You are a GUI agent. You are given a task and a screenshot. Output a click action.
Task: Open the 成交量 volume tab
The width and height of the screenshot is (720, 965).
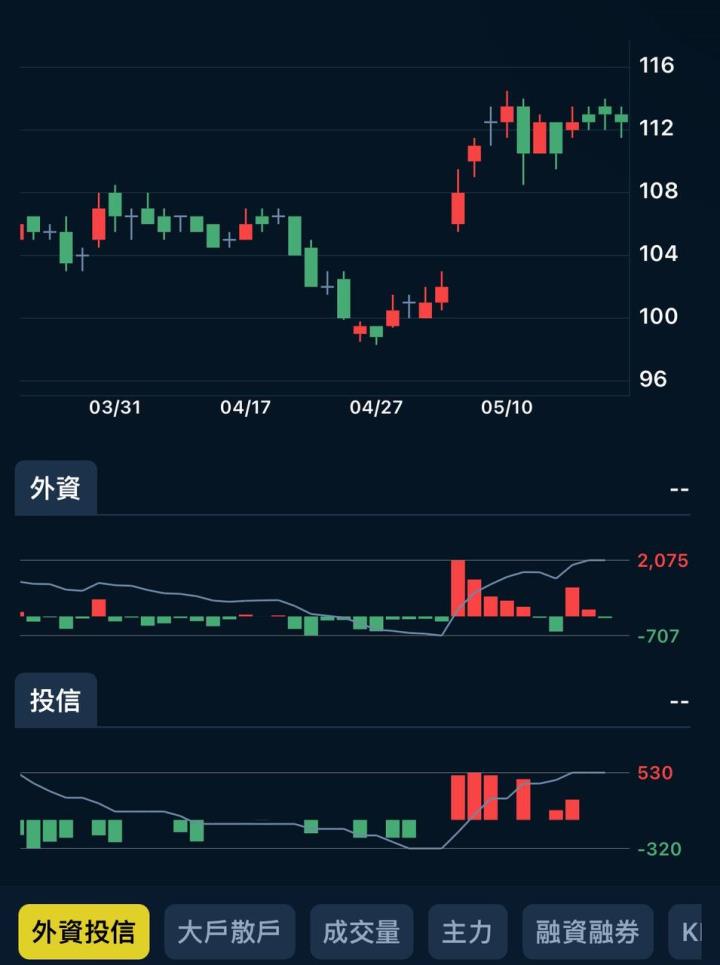point(363,930)
